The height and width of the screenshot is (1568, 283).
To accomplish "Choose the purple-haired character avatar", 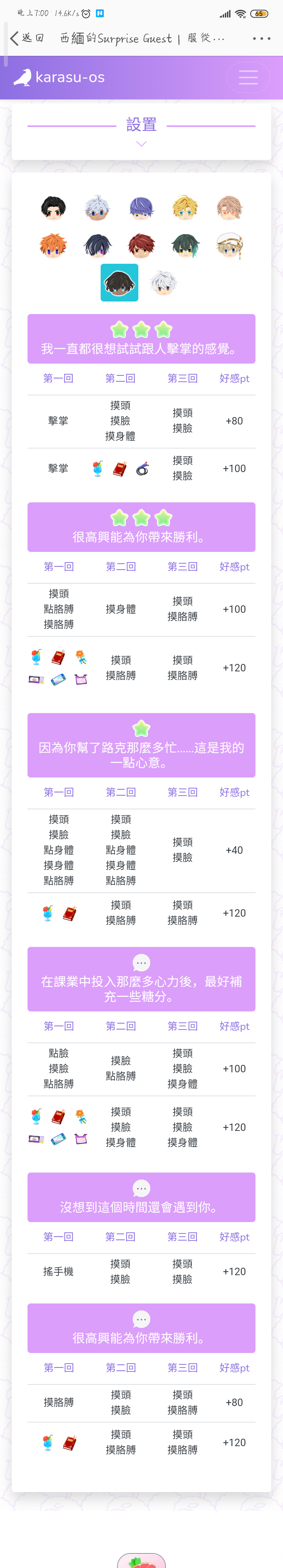I will pyautogui.click(x=141, y=208).
